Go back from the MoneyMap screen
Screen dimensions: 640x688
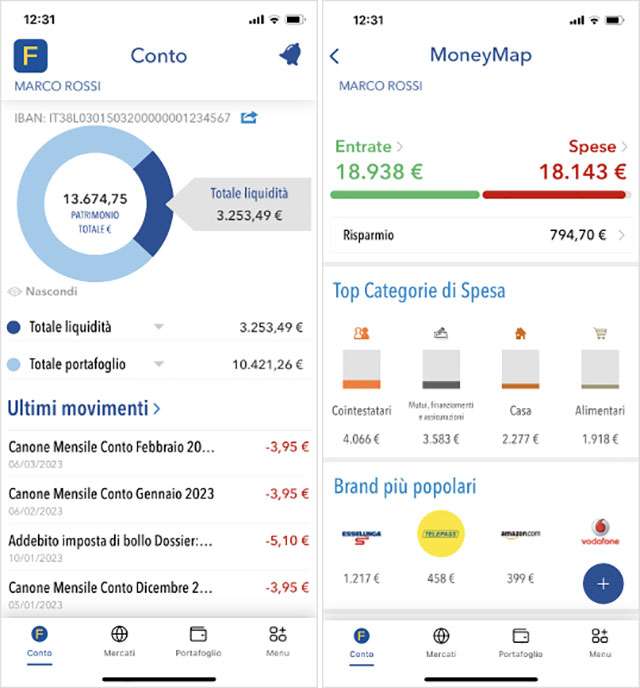[335, 57]
